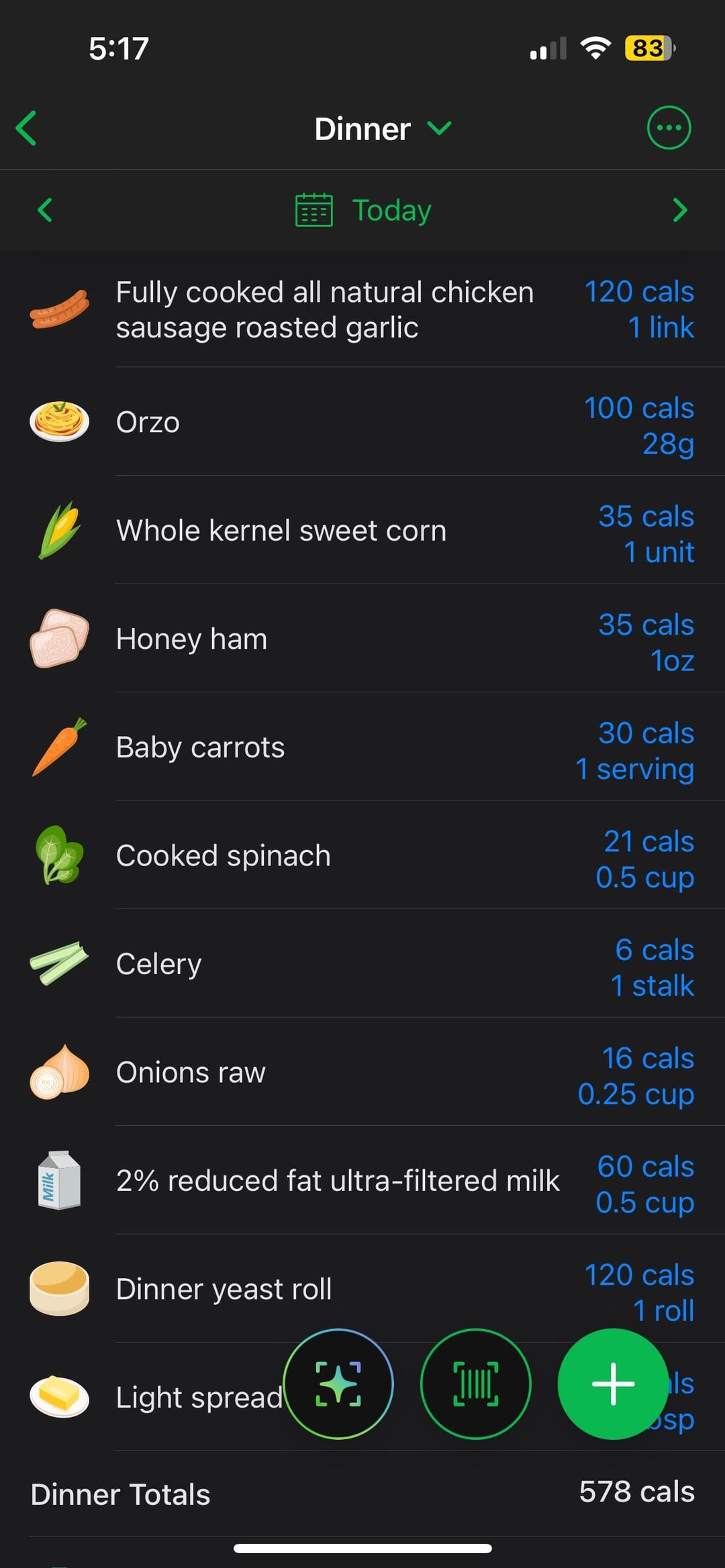The width and height of the screenshot is (725, 1568).
Task: Go to the next day
Action: pyautogui.click(x=680, y=210)
